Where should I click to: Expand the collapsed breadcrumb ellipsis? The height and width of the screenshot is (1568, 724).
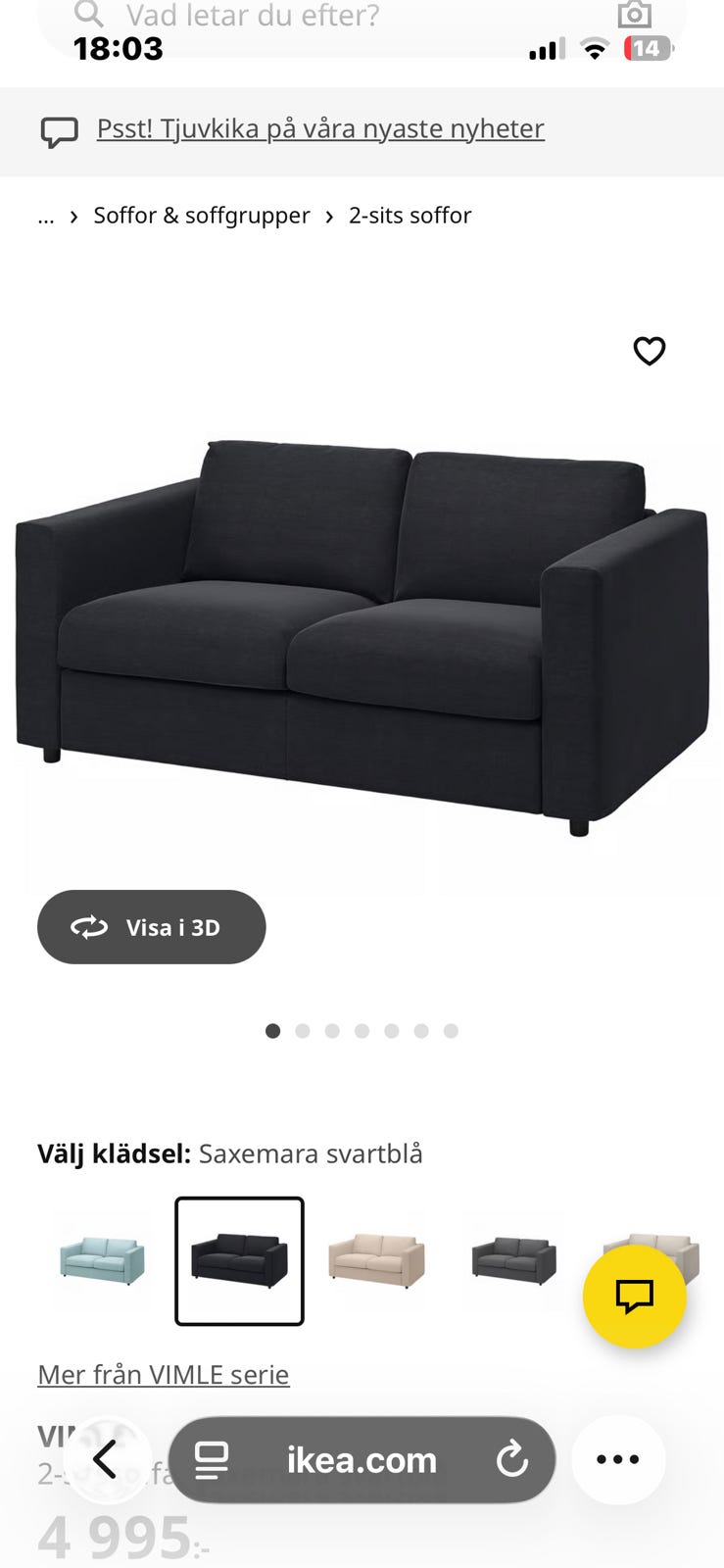coord(46,217)
